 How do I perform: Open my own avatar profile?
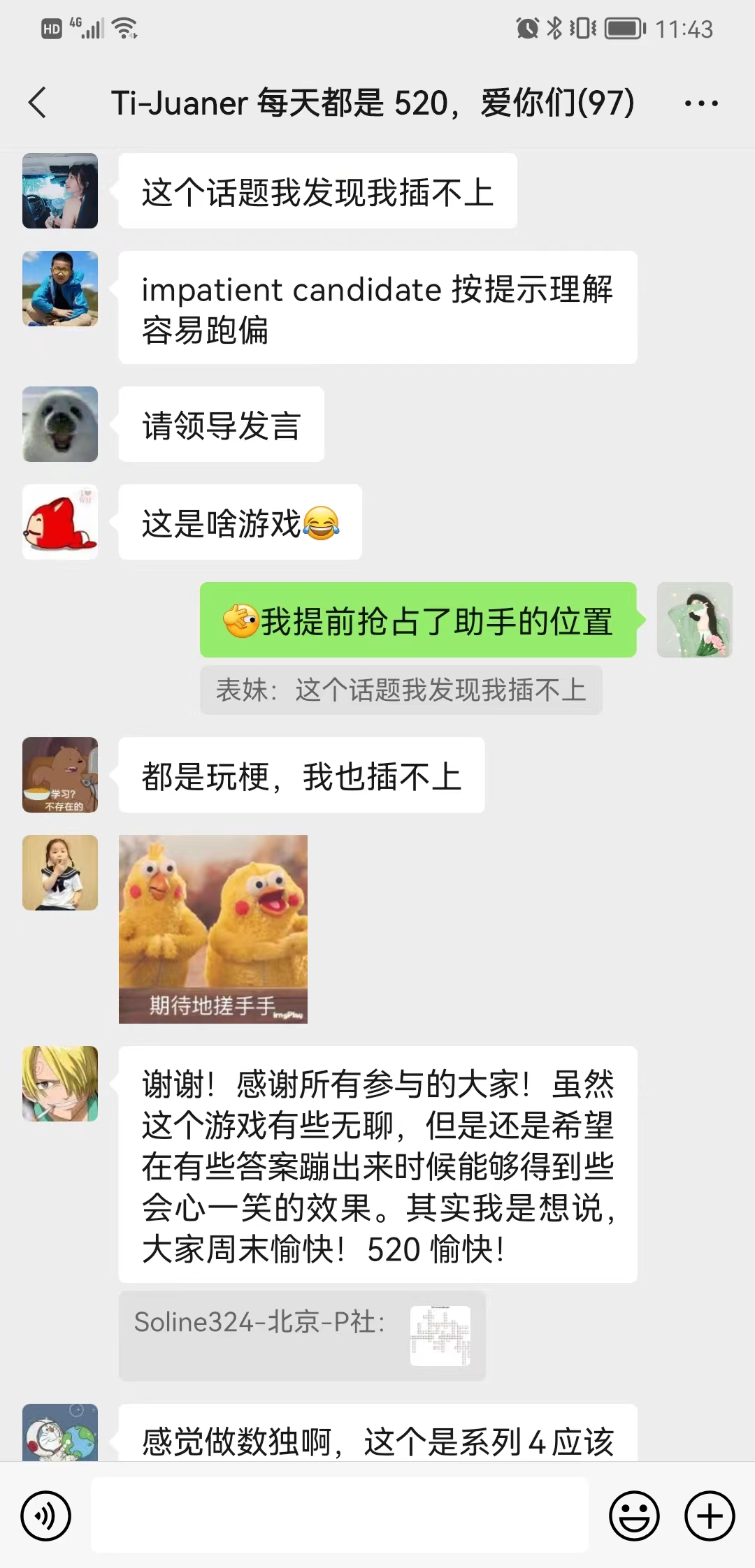click(x=694, y=620)
